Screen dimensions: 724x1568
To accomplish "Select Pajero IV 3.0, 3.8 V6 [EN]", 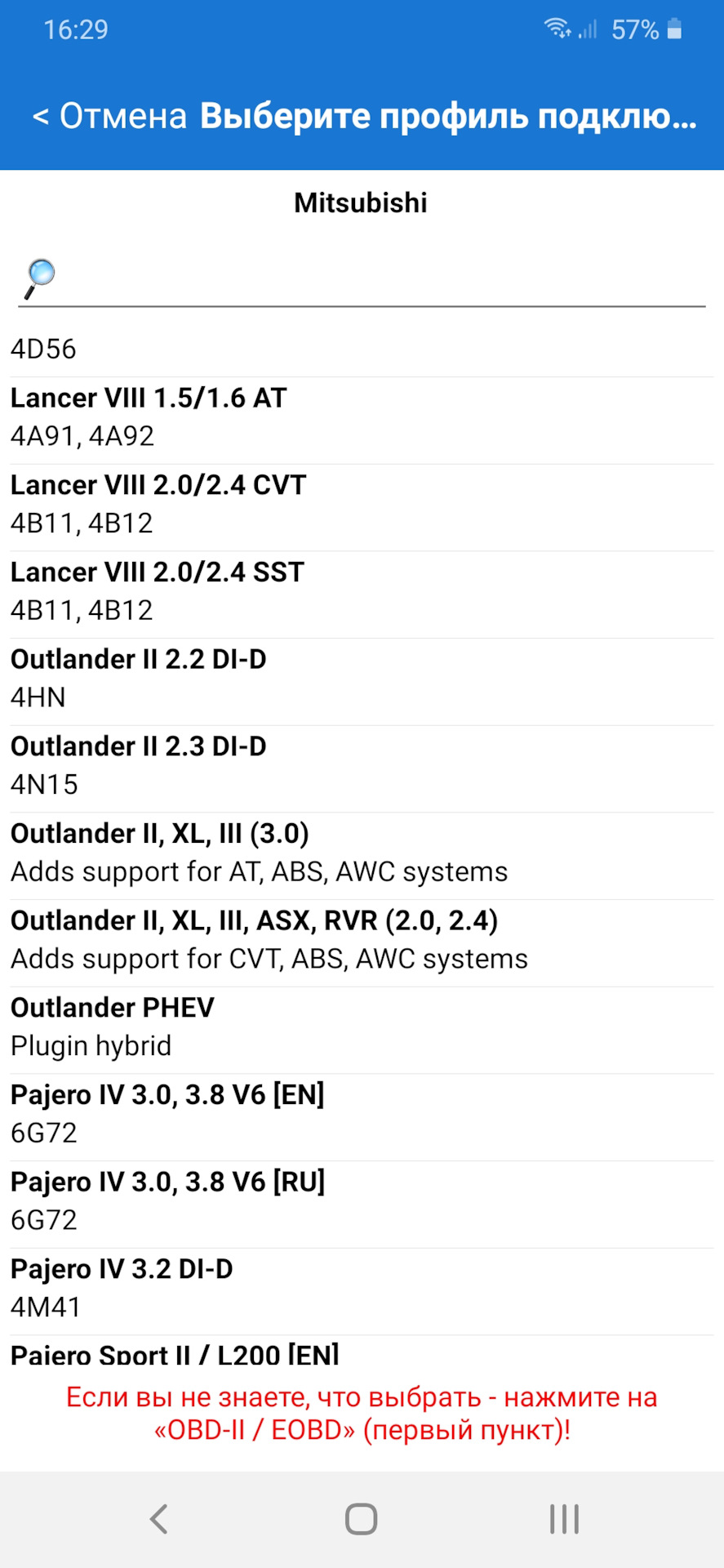I will point(361,1114).
